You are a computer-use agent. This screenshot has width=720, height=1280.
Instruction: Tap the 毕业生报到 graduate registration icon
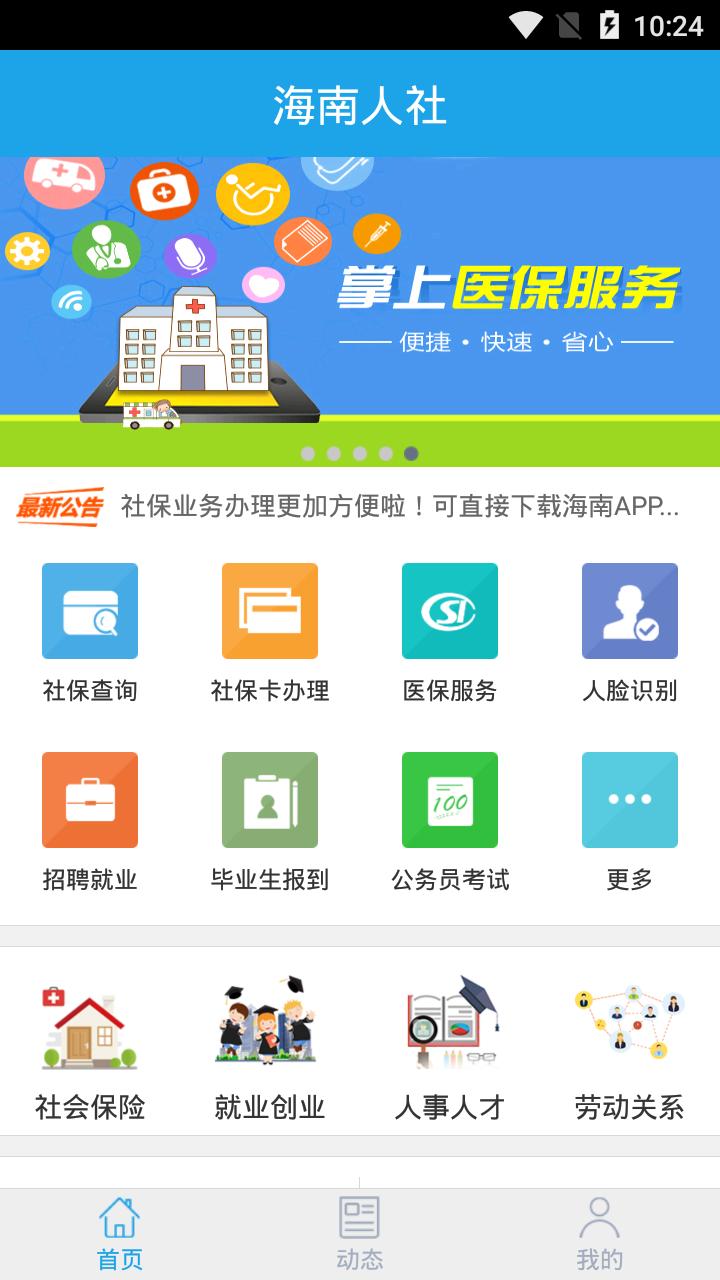click(269, 799)
